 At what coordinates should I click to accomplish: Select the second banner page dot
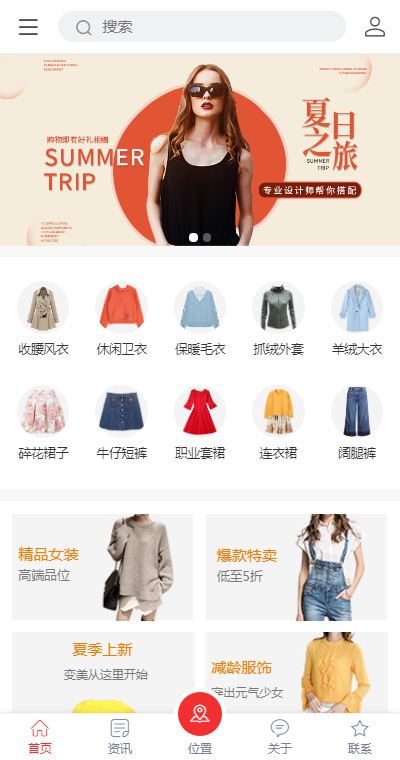(x=207, y=238)
